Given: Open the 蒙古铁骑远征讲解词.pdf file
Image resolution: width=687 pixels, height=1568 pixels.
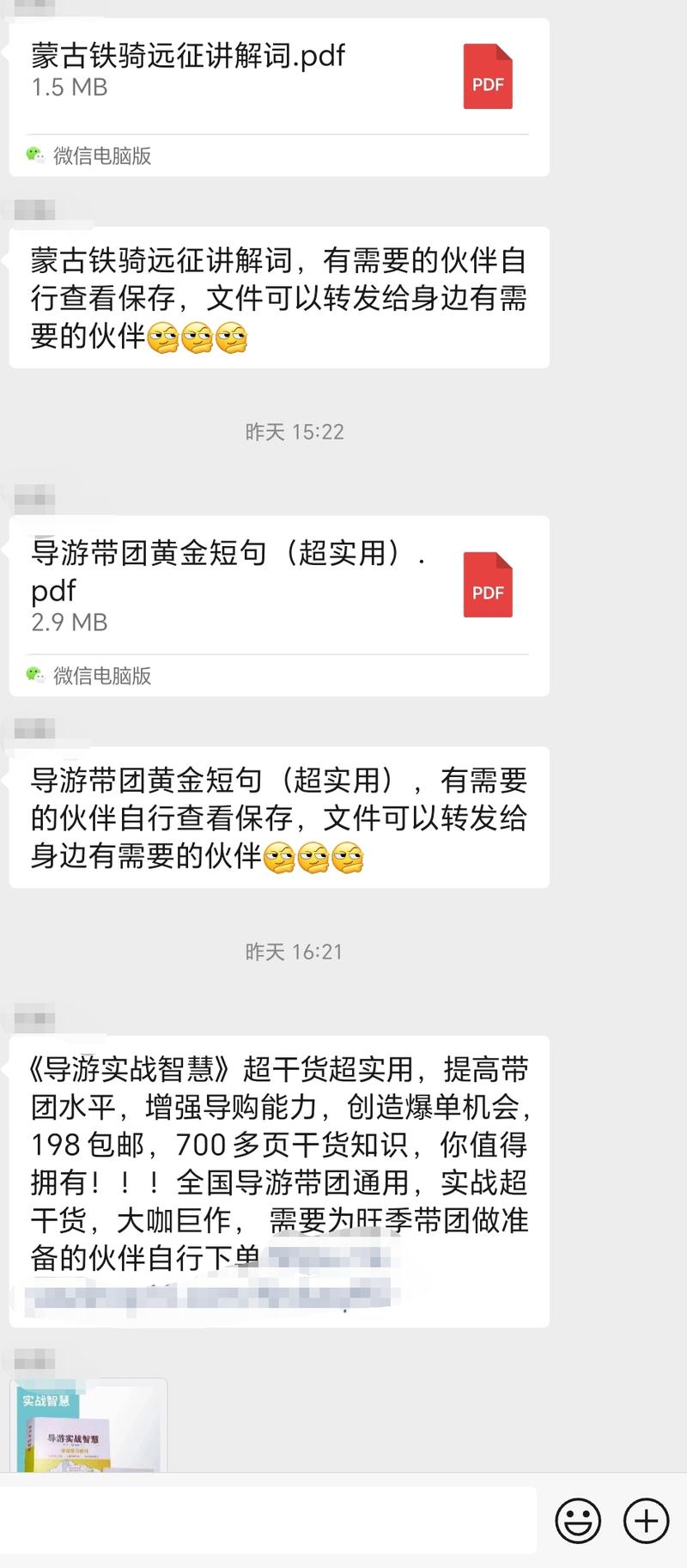Looking at the screenshot, I should point(278,77).
